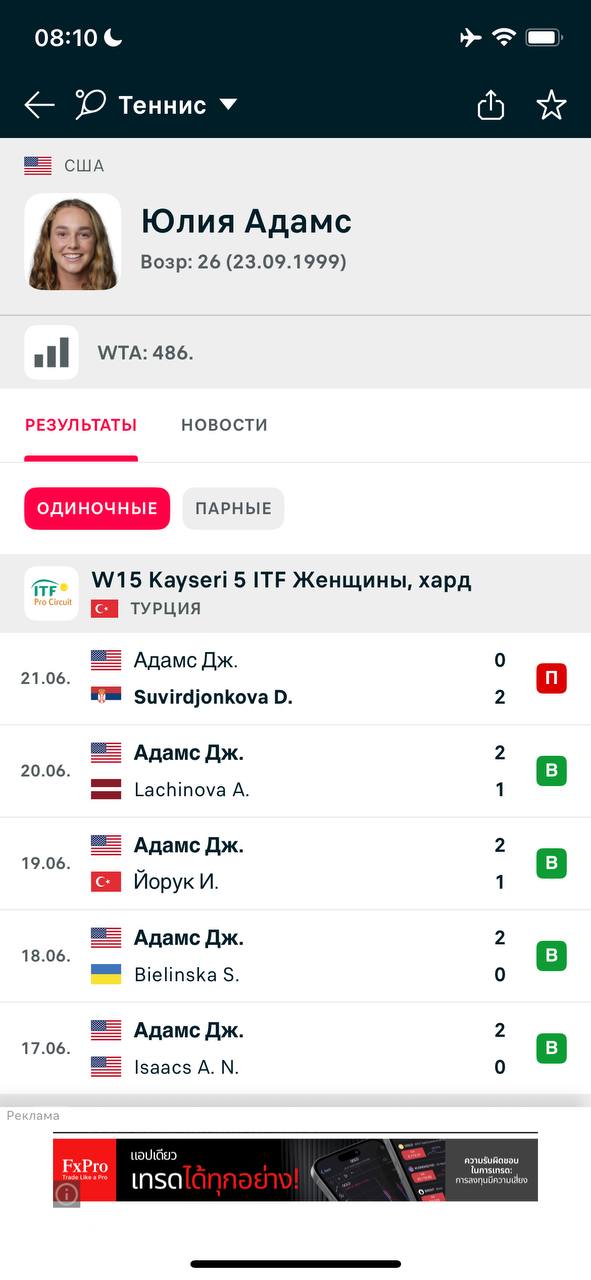Open the match against Bielinska S.
Screen dimensions: 591x1280
click(295, 956)
